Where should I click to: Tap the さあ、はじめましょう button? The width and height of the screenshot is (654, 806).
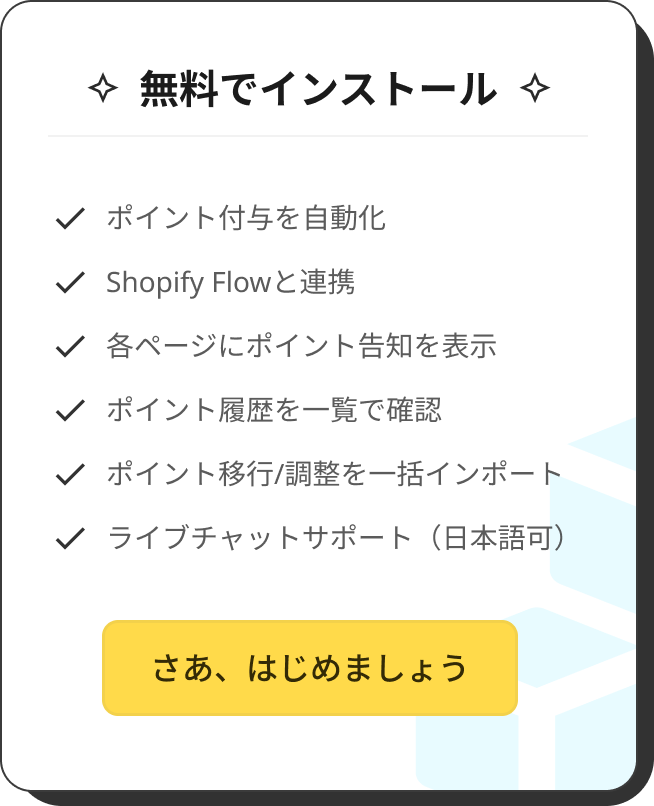tap(310, 667)
